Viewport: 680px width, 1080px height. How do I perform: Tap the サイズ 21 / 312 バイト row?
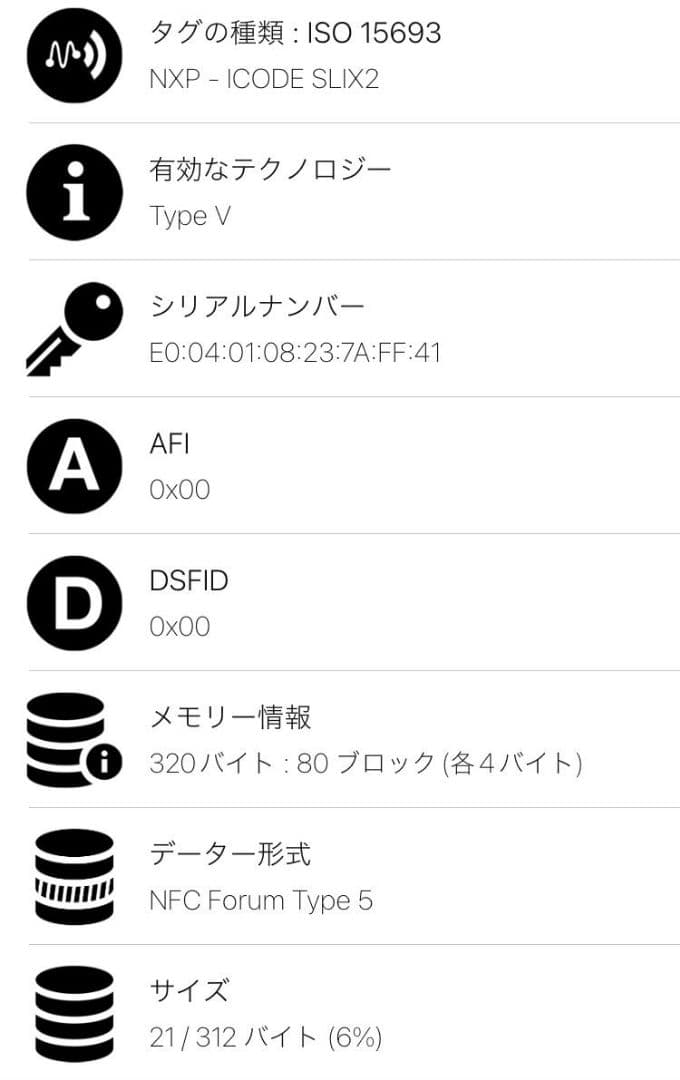tap(340, 1012)
